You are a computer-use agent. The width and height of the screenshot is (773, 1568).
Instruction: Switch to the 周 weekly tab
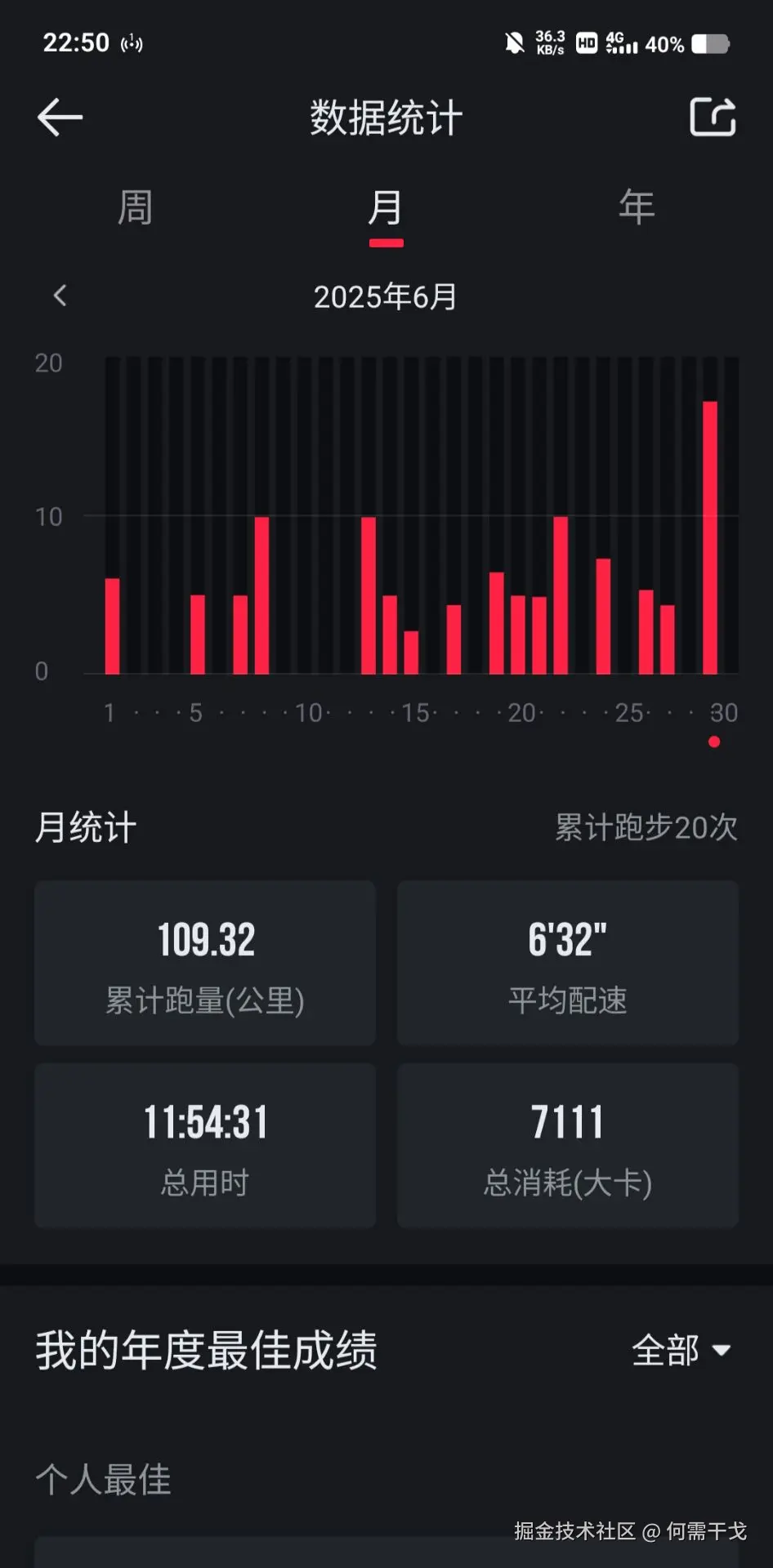tap(134, 208)
